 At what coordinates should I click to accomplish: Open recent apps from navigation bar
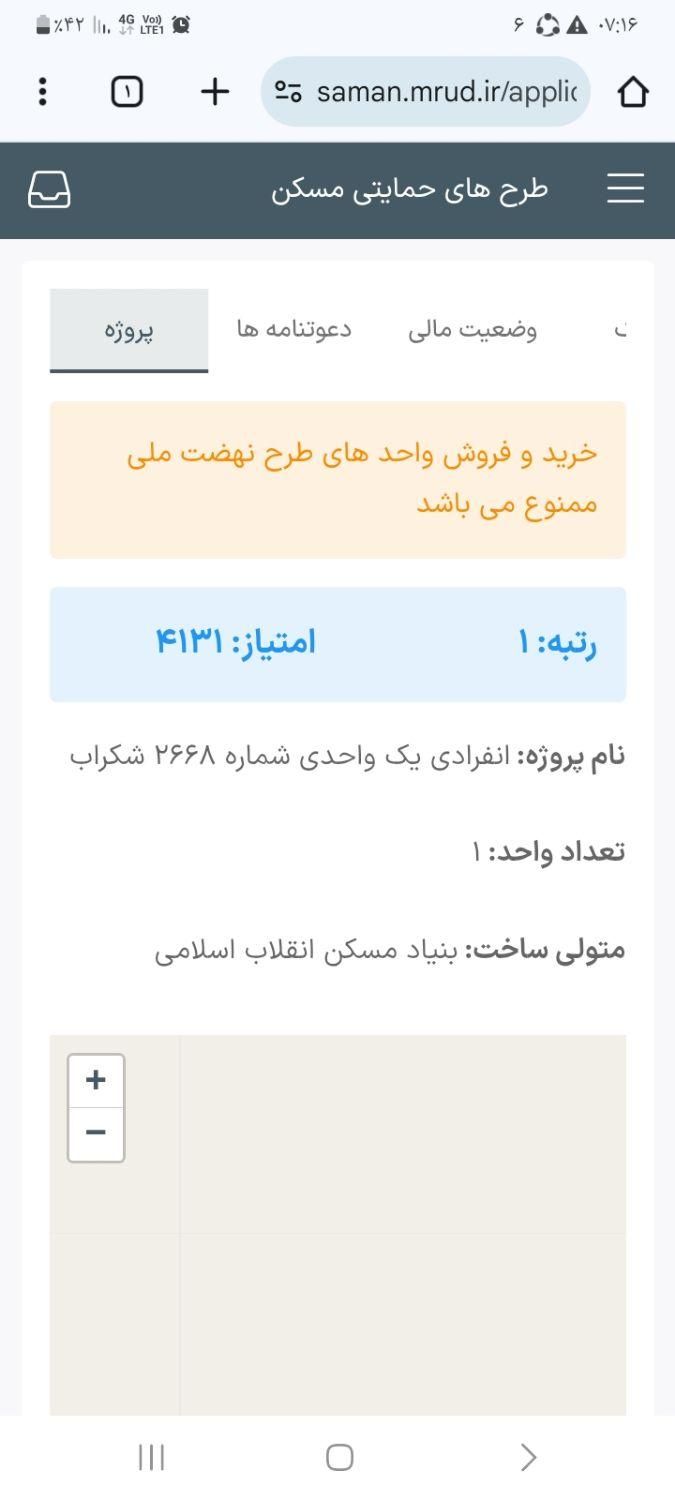pos(151,1457)
